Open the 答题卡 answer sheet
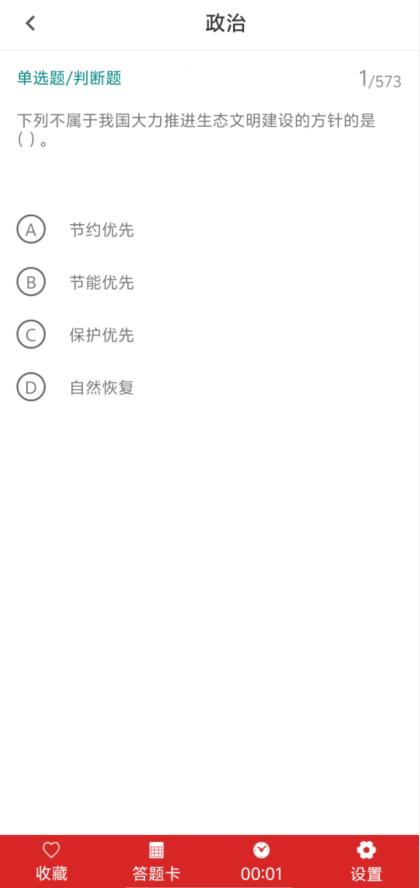 coord(156,861)
